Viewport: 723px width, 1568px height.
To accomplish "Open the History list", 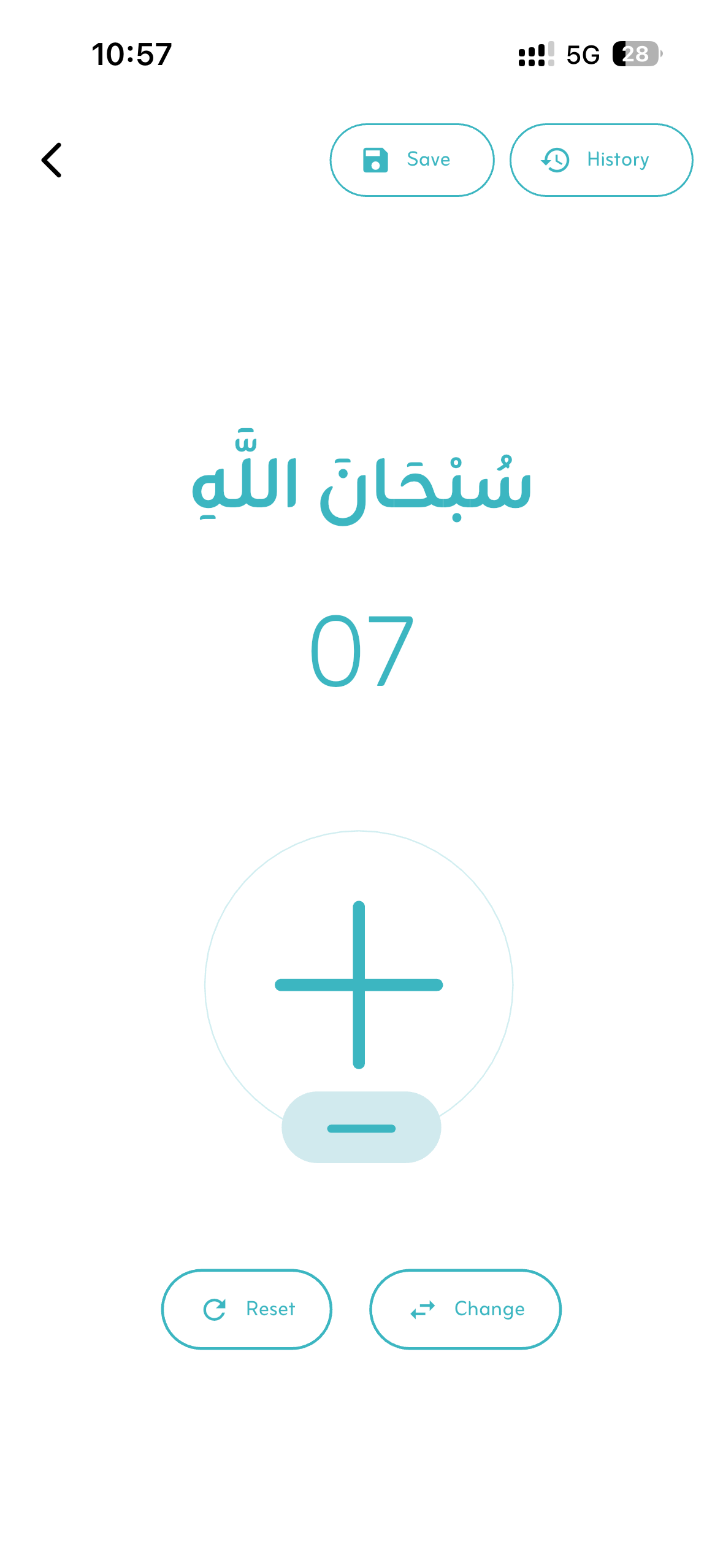I will (x=601, y=160).
